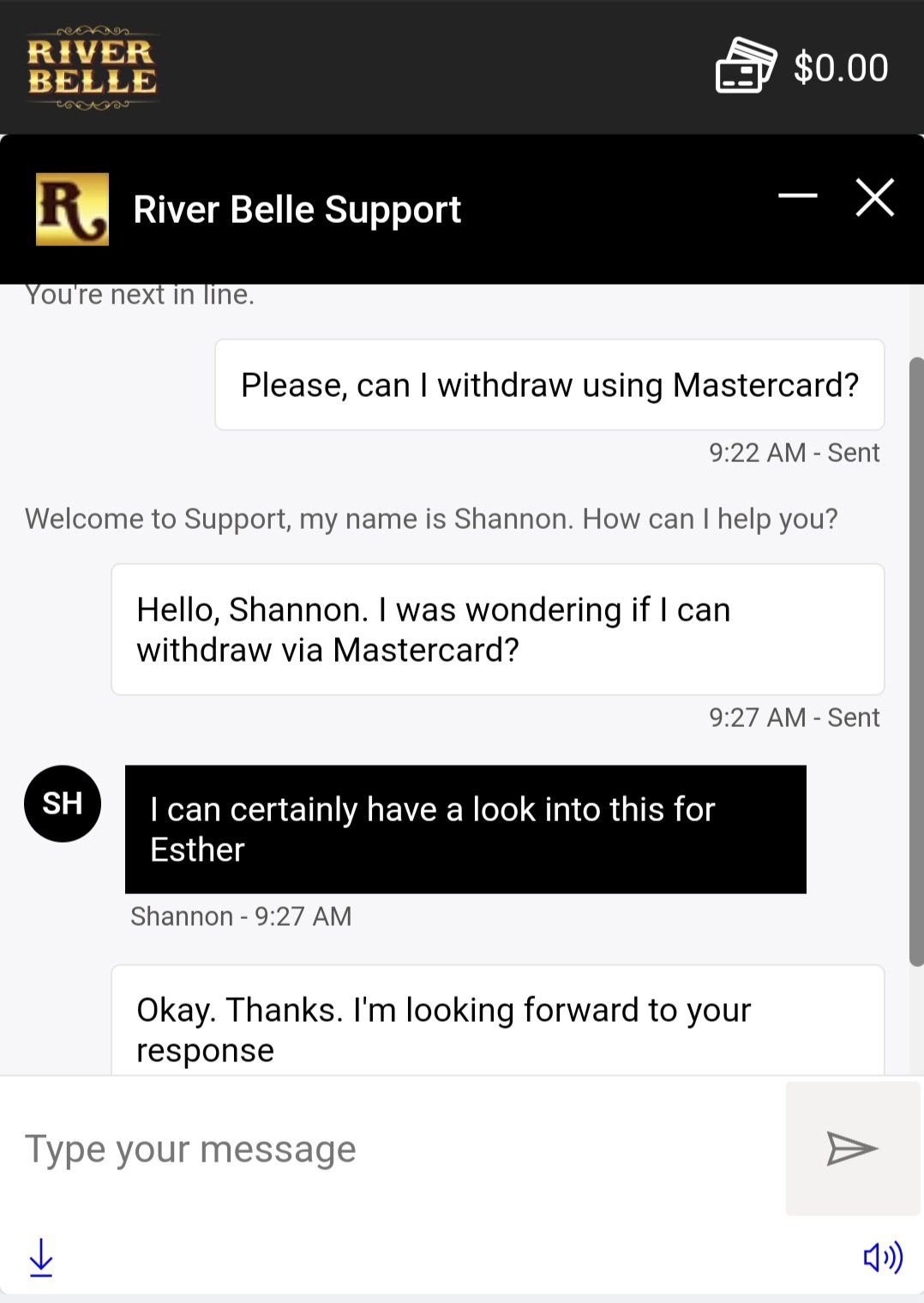Click the River Belle logo

pos(91,65)
